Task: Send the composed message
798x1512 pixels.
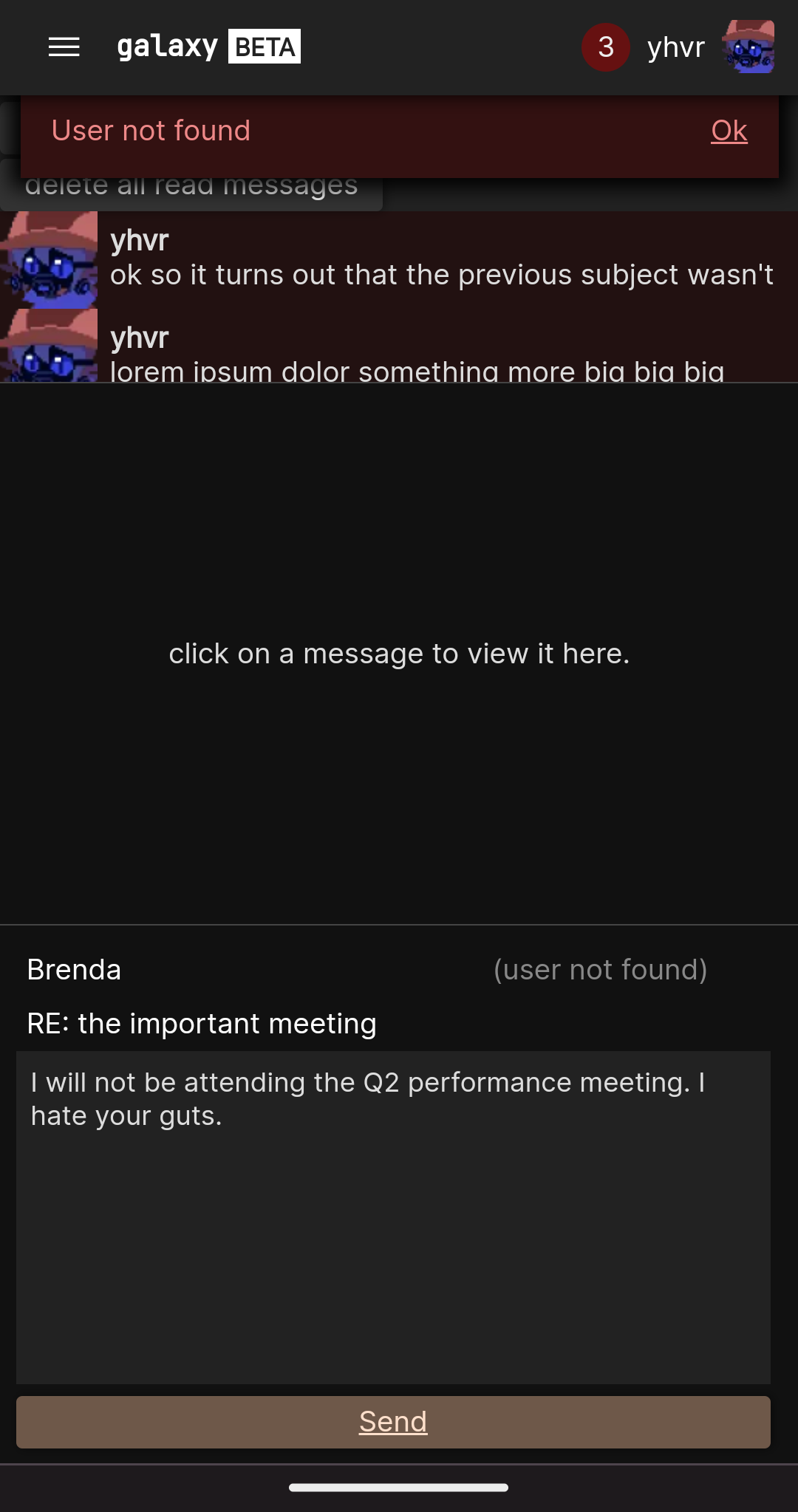Action: coord(393,1422)
